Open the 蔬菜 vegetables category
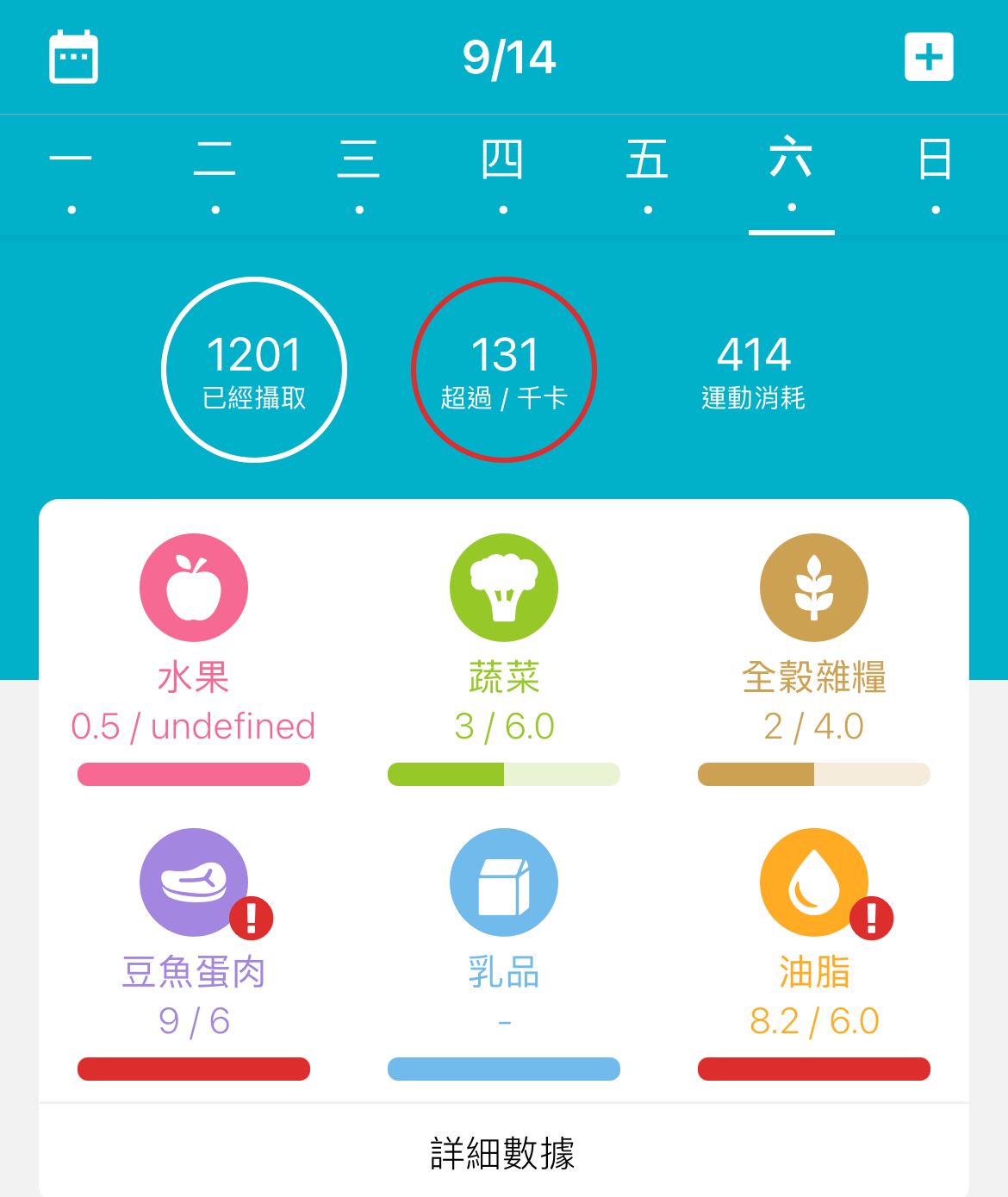Image resolution: width=1008 pixels, height=1197 pixels. coord(504,589)
